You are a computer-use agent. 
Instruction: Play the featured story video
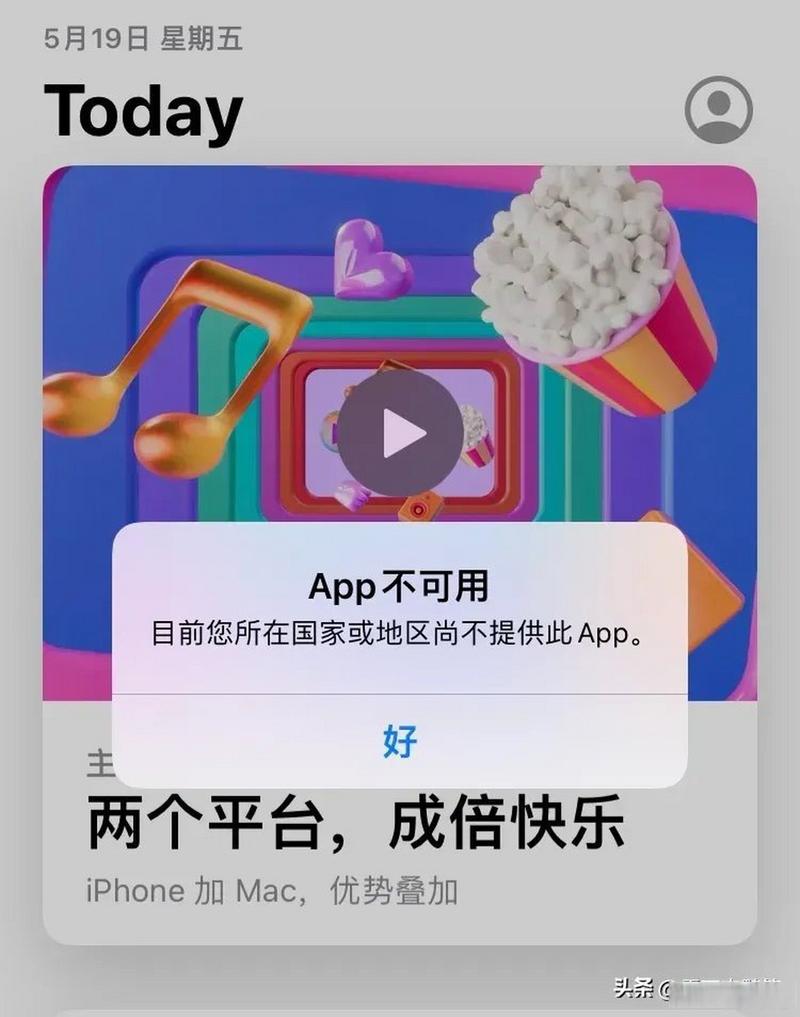400,433
